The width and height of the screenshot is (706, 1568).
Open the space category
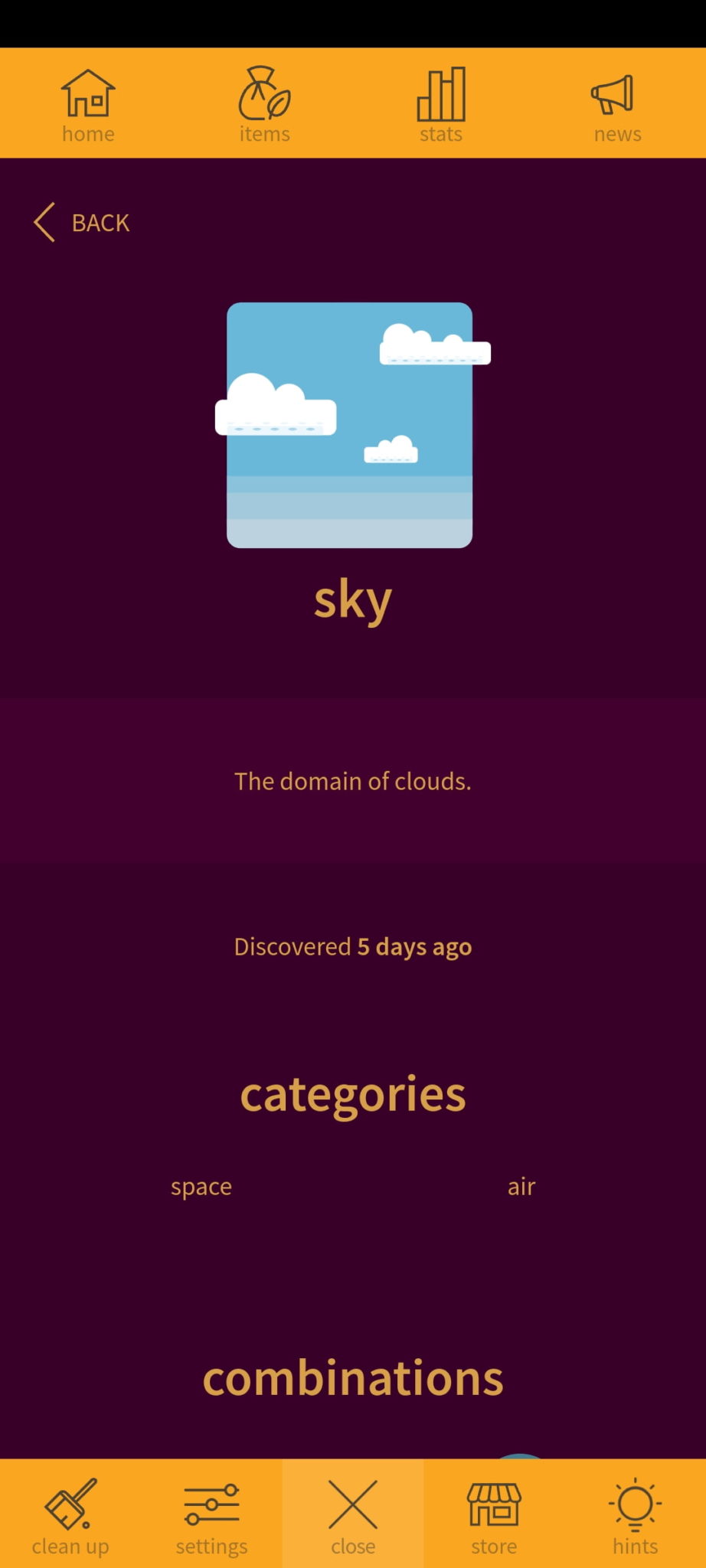click(201, 1186)
